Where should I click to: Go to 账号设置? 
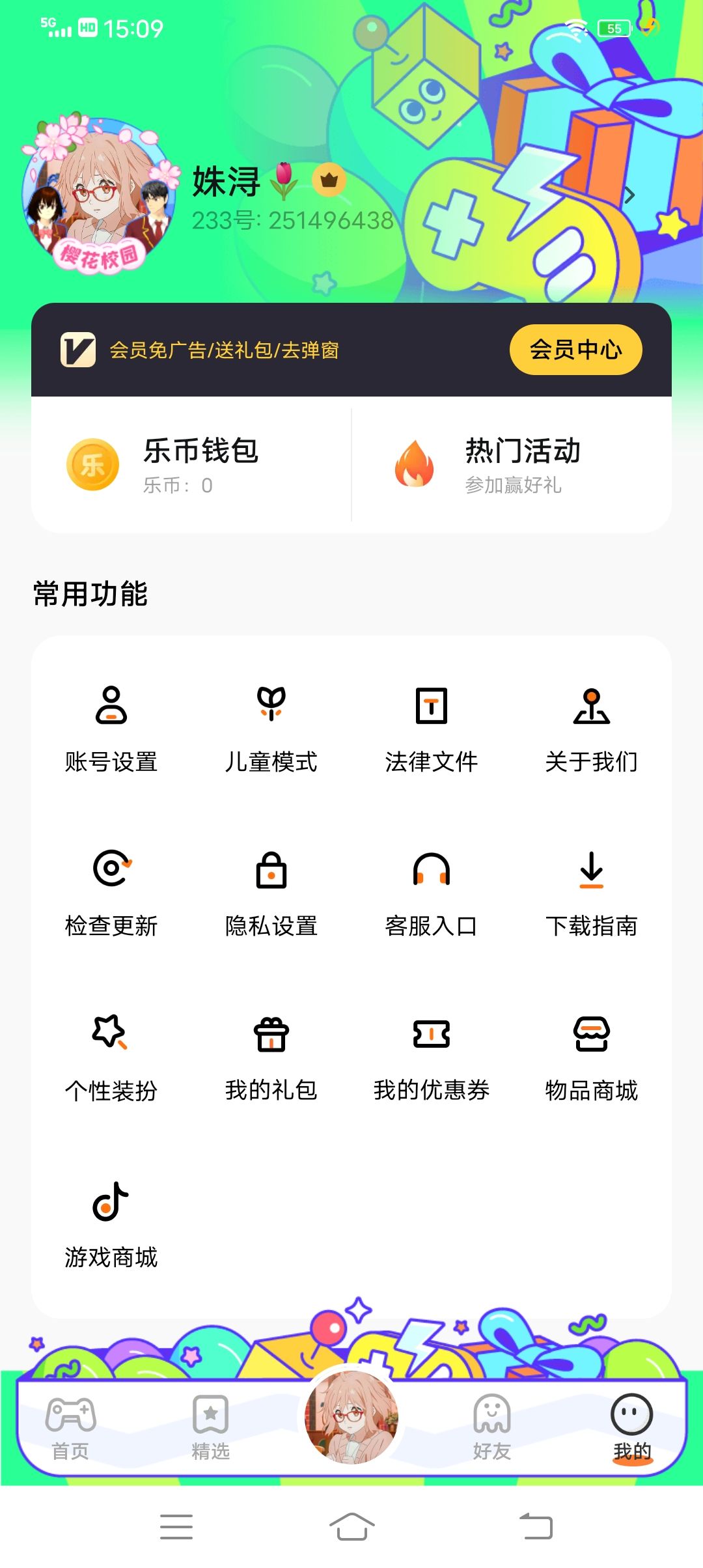tap(111, 728)
